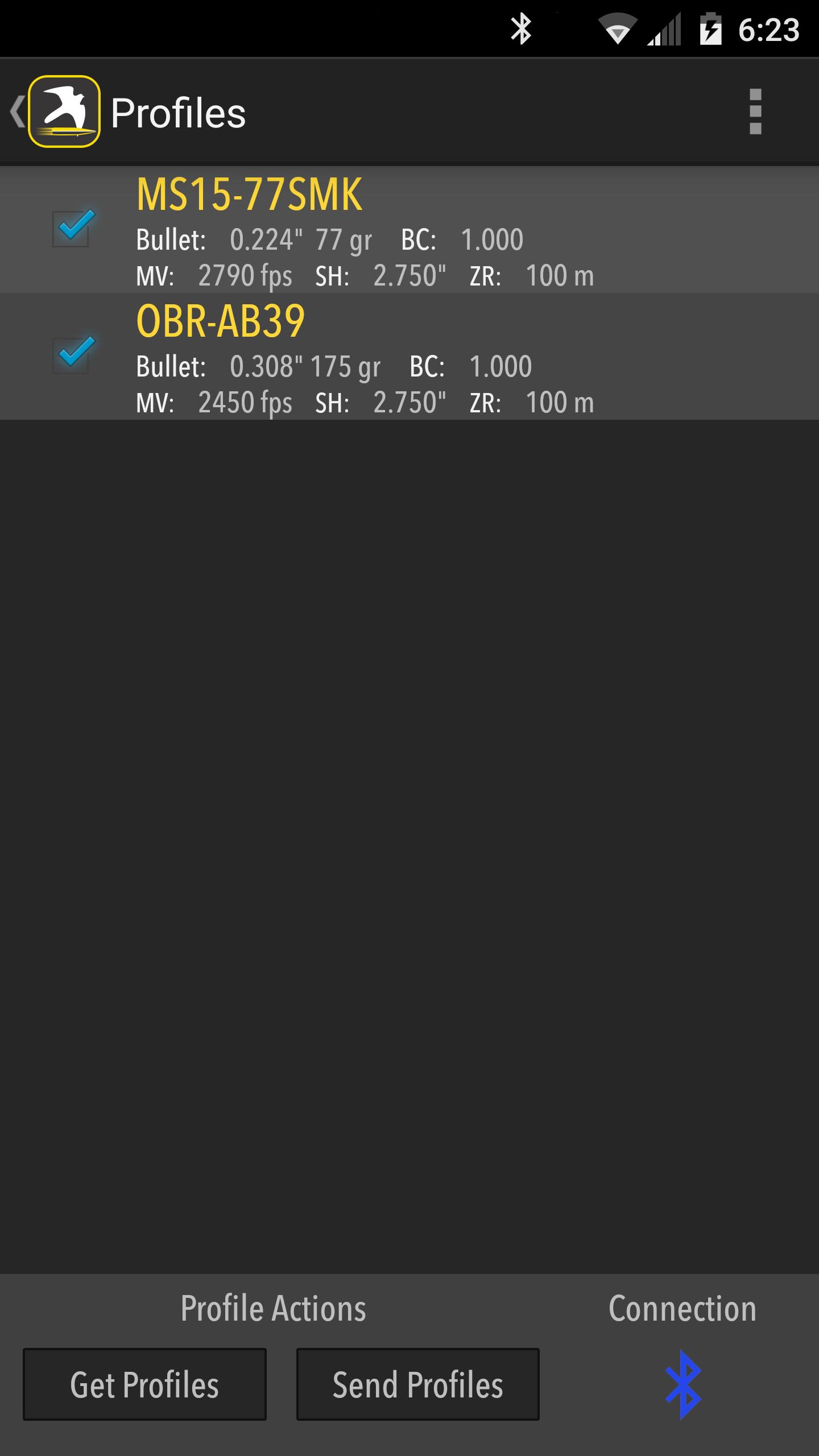Tap the Send Profiles button
Screen dimensions: 819x1456
[417, 1384]
